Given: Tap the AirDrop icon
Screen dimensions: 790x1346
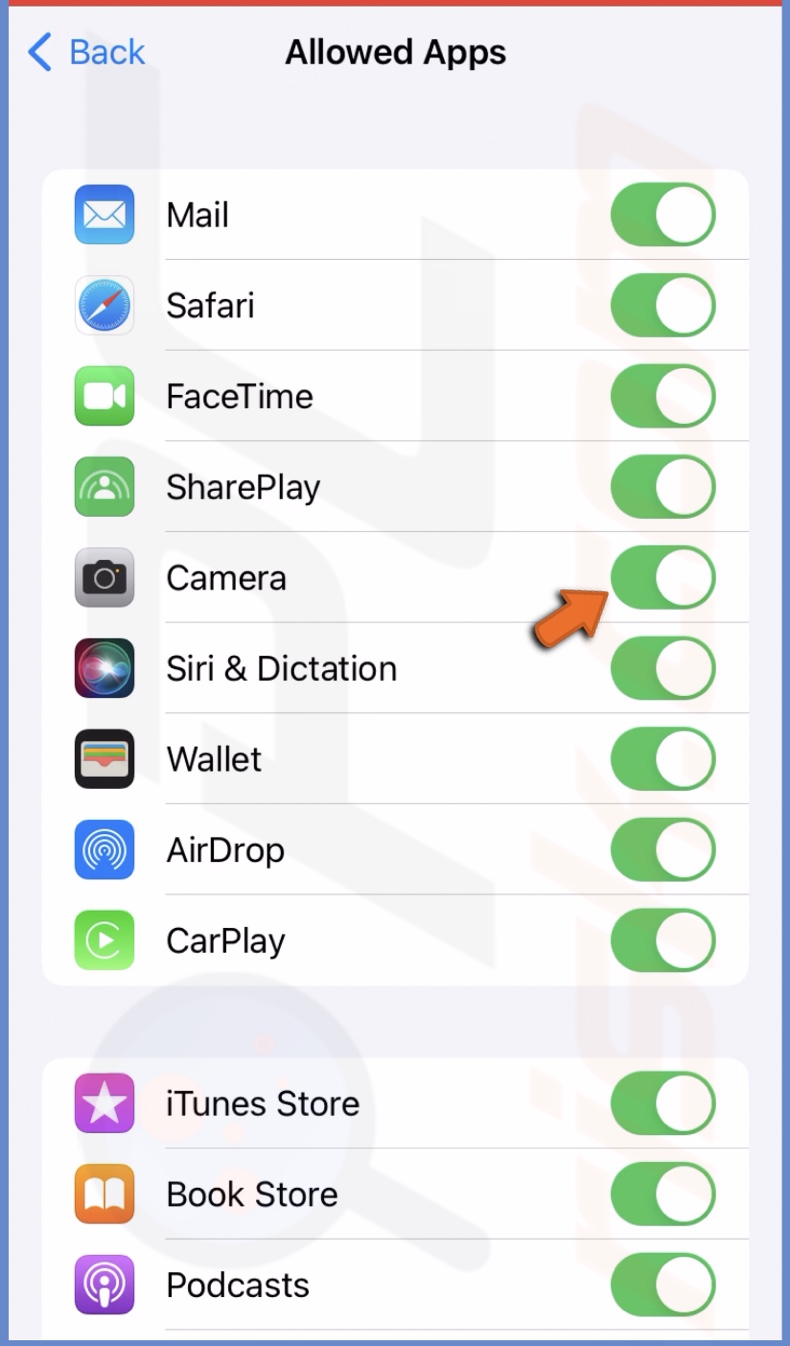Looking at the screenshot, I should pos(103,849).
